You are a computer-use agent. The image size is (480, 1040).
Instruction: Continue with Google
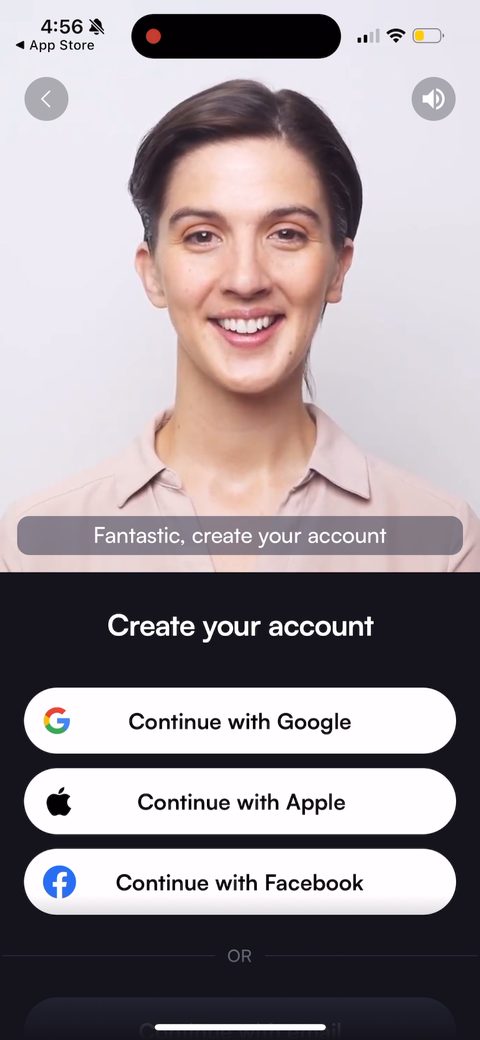point(240,721)
